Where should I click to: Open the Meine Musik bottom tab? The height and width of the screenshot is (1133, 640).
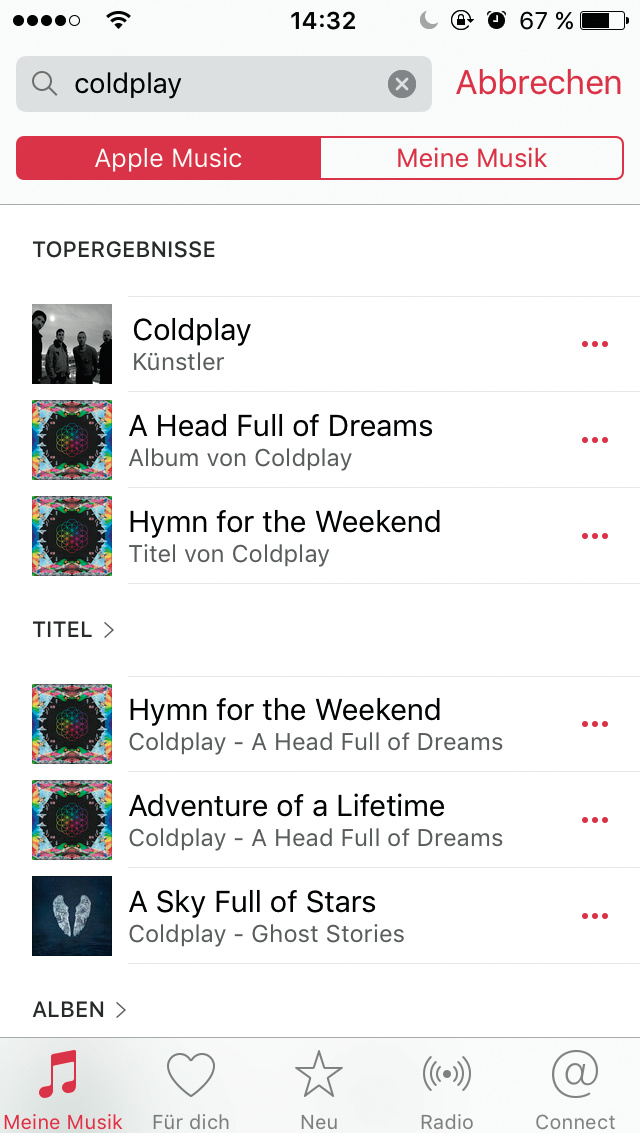62,1088
